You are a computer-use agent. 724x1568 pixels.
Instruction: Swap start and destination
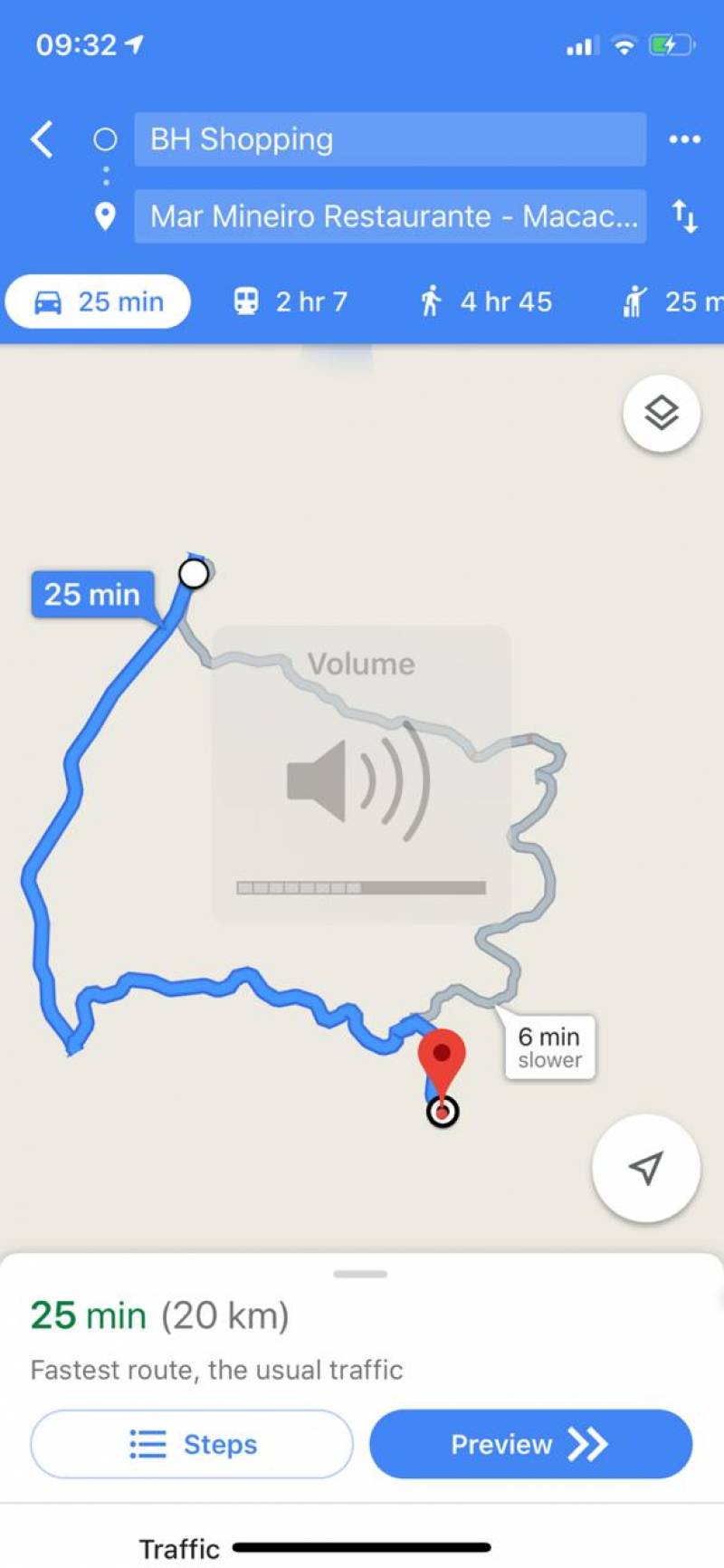click(684, 216)
